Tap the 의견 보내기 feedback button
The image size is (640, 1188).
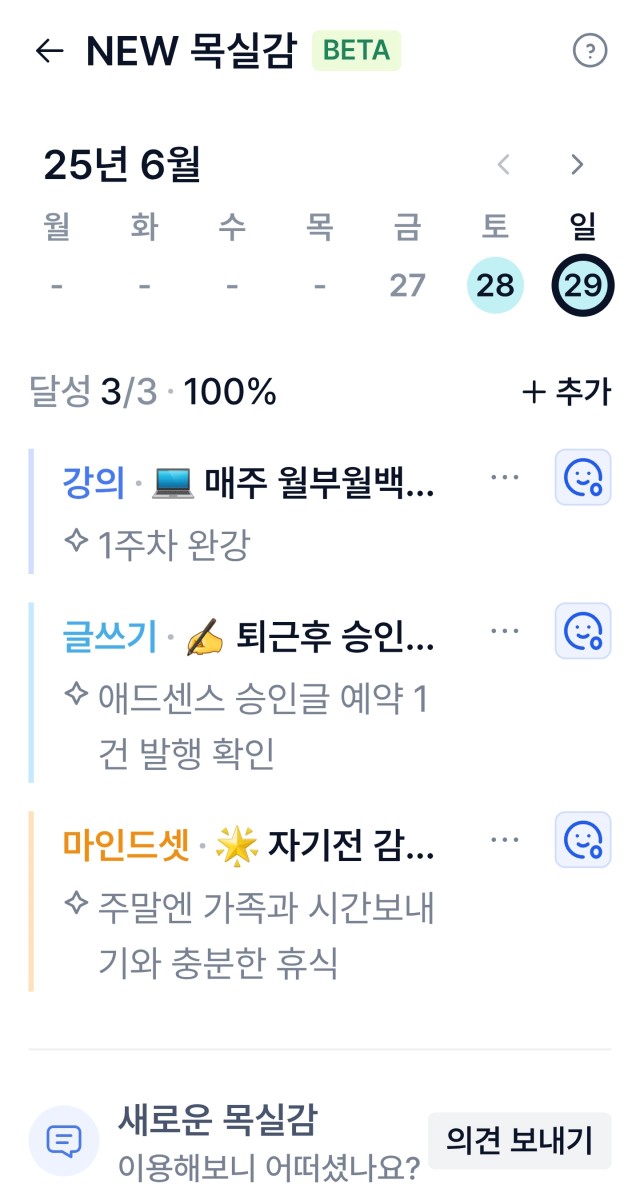[x=520, y=1140]
